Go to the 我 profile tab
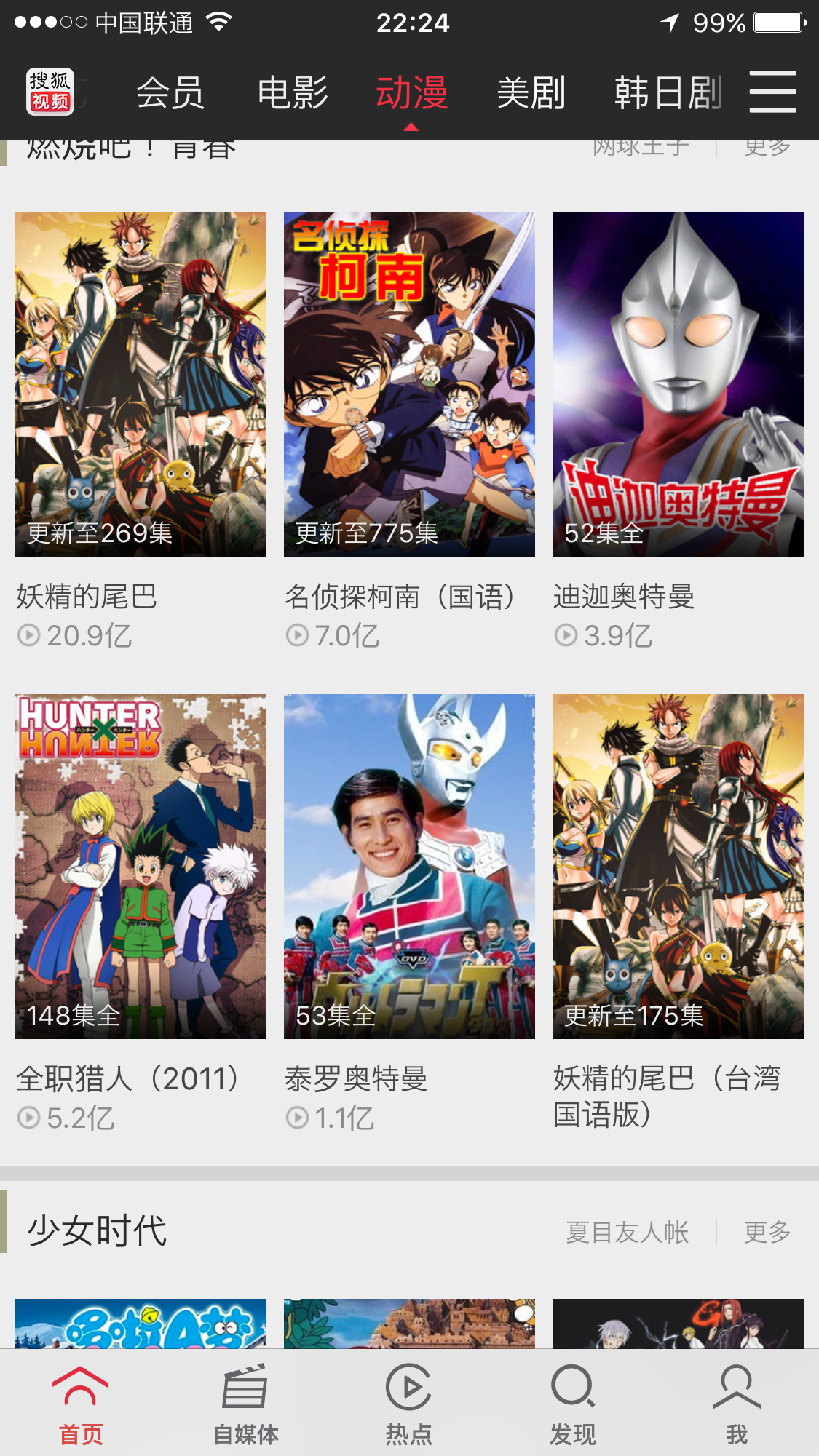 [x=737, y=1405]
